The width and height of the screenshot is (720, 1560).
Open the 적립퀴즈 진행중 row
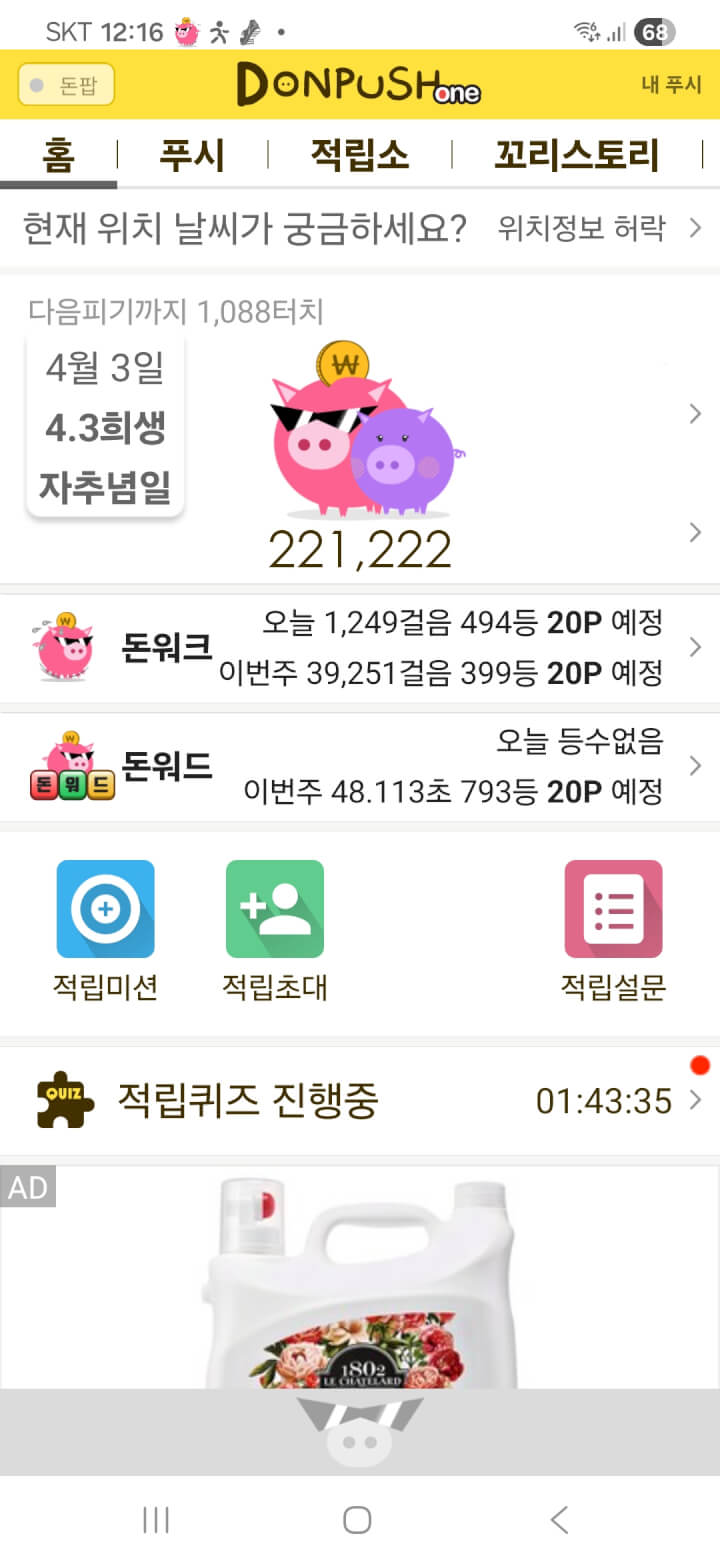[x=360, y=1101]
